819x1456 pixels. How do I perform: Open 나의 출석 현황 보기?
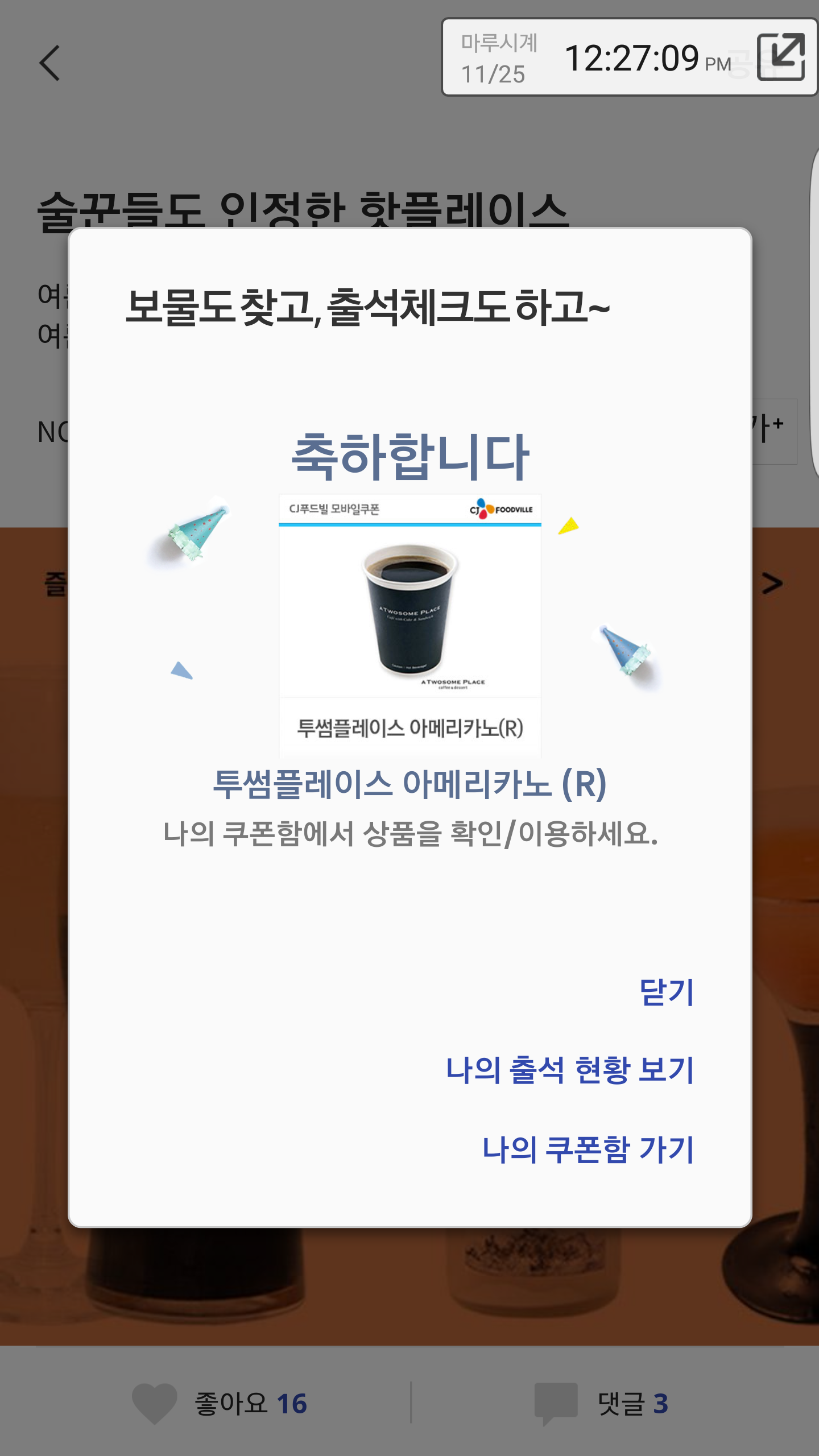[x=569, y=1070]
